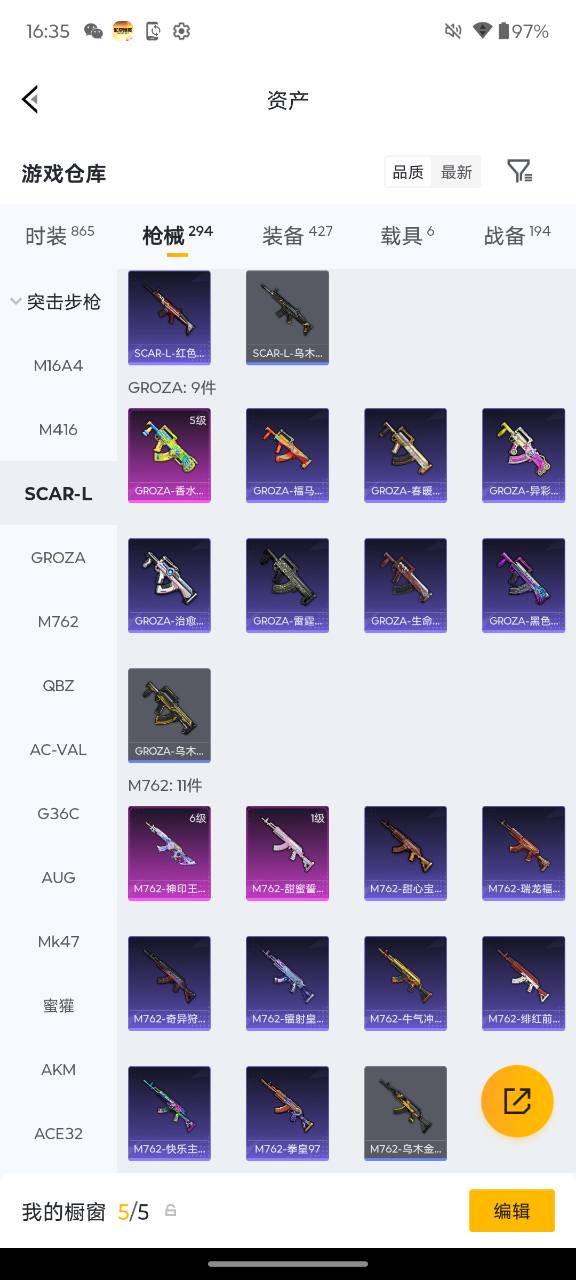Tap the 编辑 button for 我的橱窗

click(512, 1211)
